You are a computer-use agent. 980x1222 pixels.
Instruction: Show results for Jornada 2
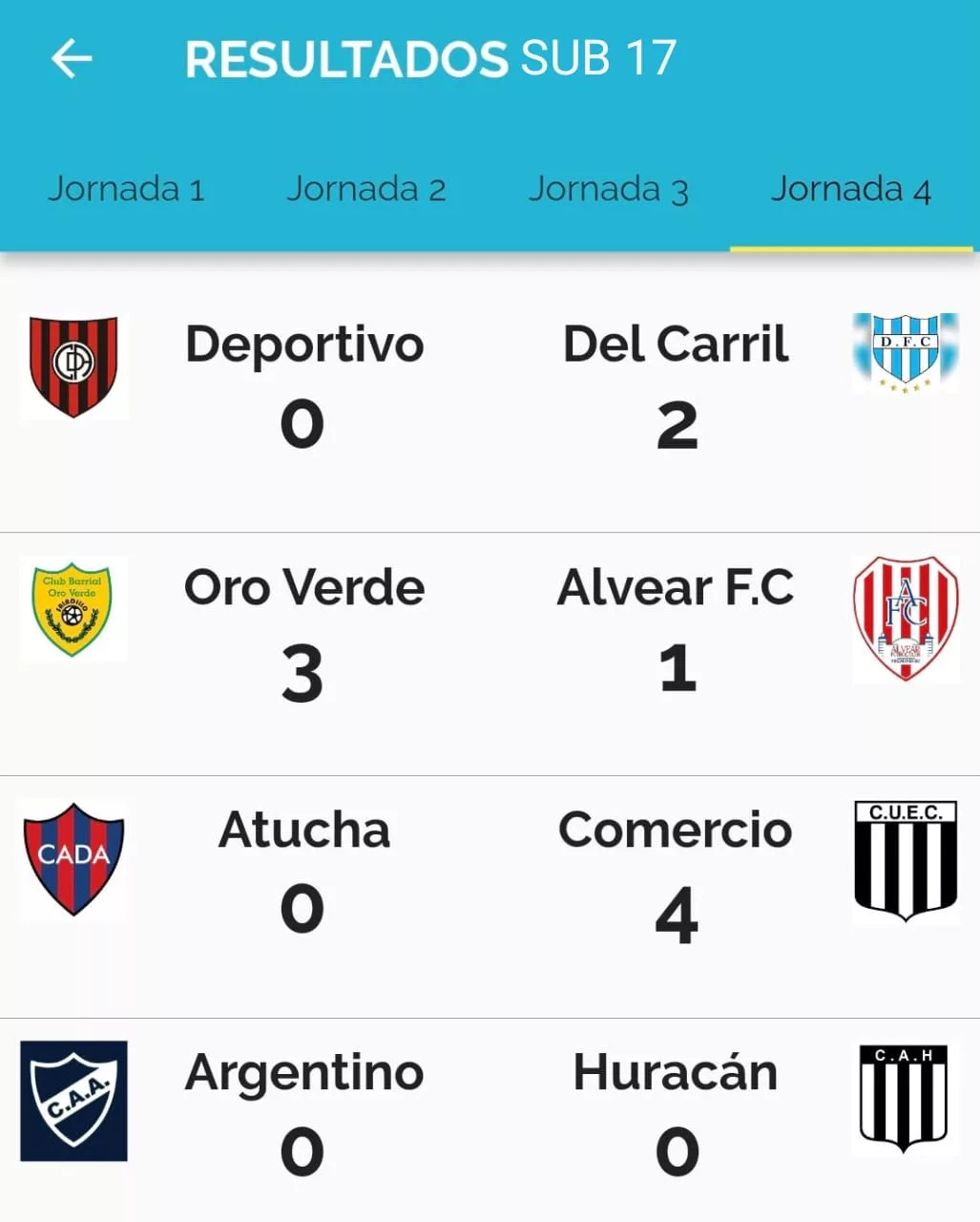(366, 189)
